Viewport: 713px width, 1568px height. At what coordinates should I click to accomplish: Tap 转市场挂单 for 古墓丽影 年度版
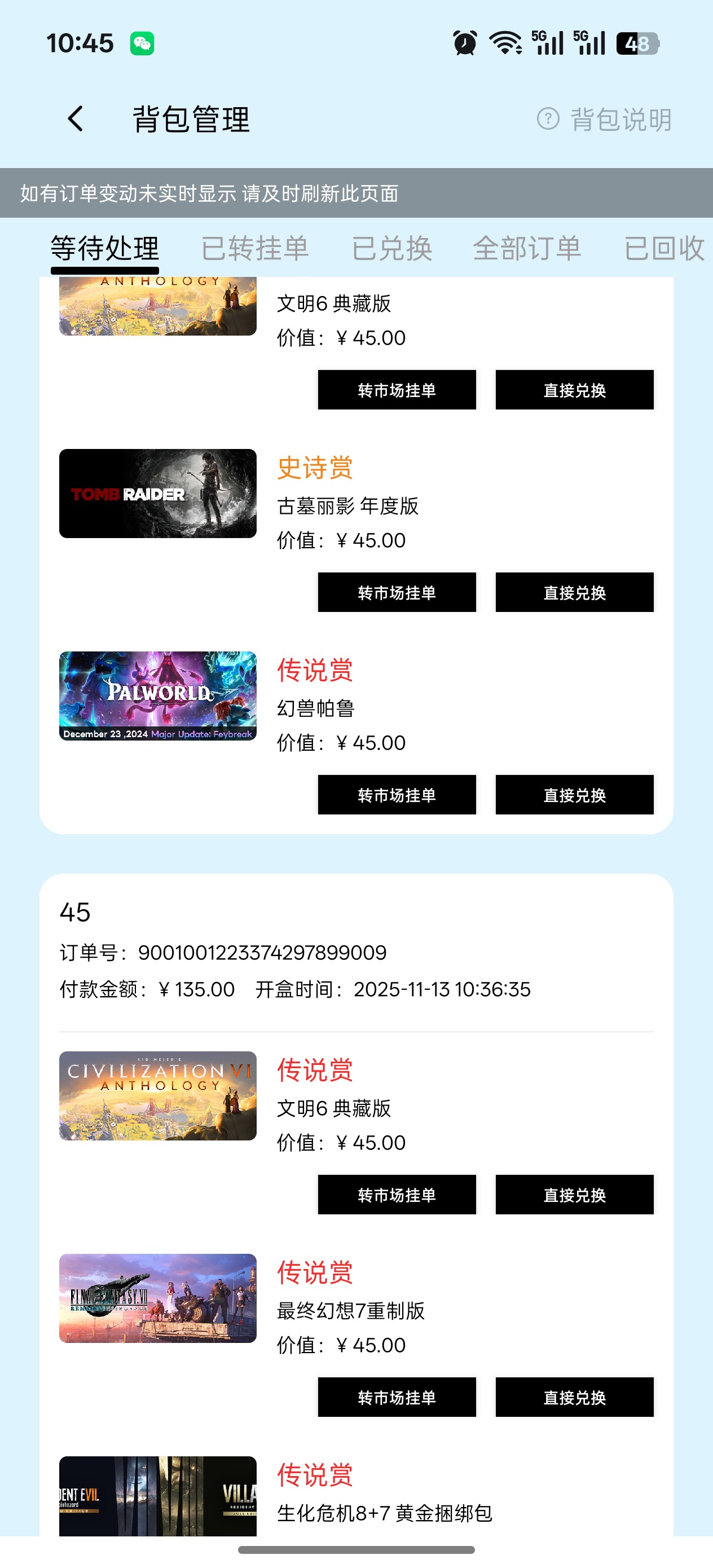[x=397, y=592]
